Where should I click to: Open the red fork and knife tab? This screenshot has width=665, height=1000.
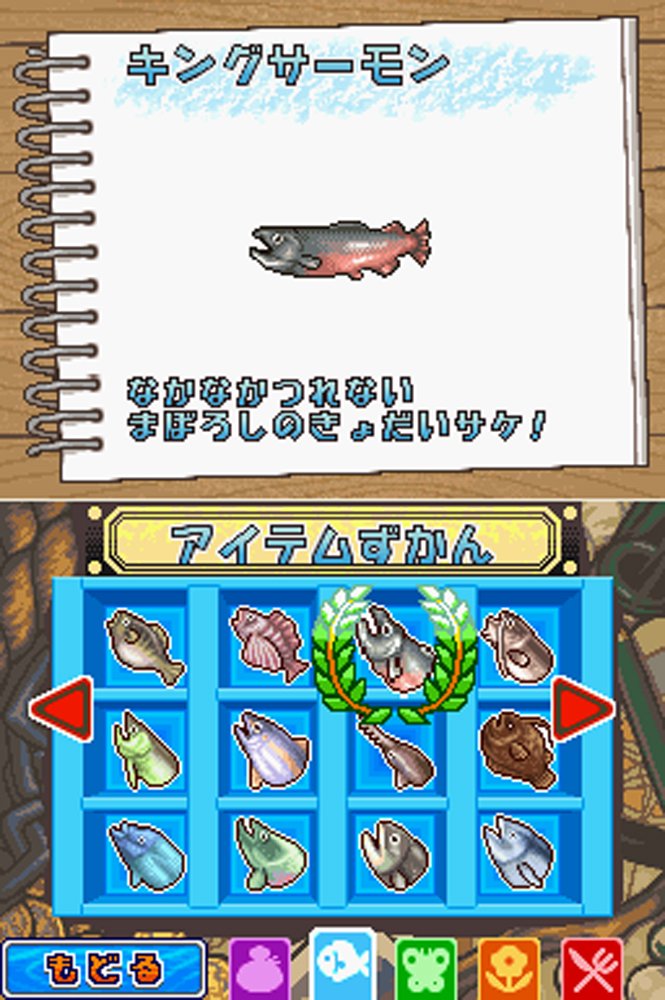592,968
